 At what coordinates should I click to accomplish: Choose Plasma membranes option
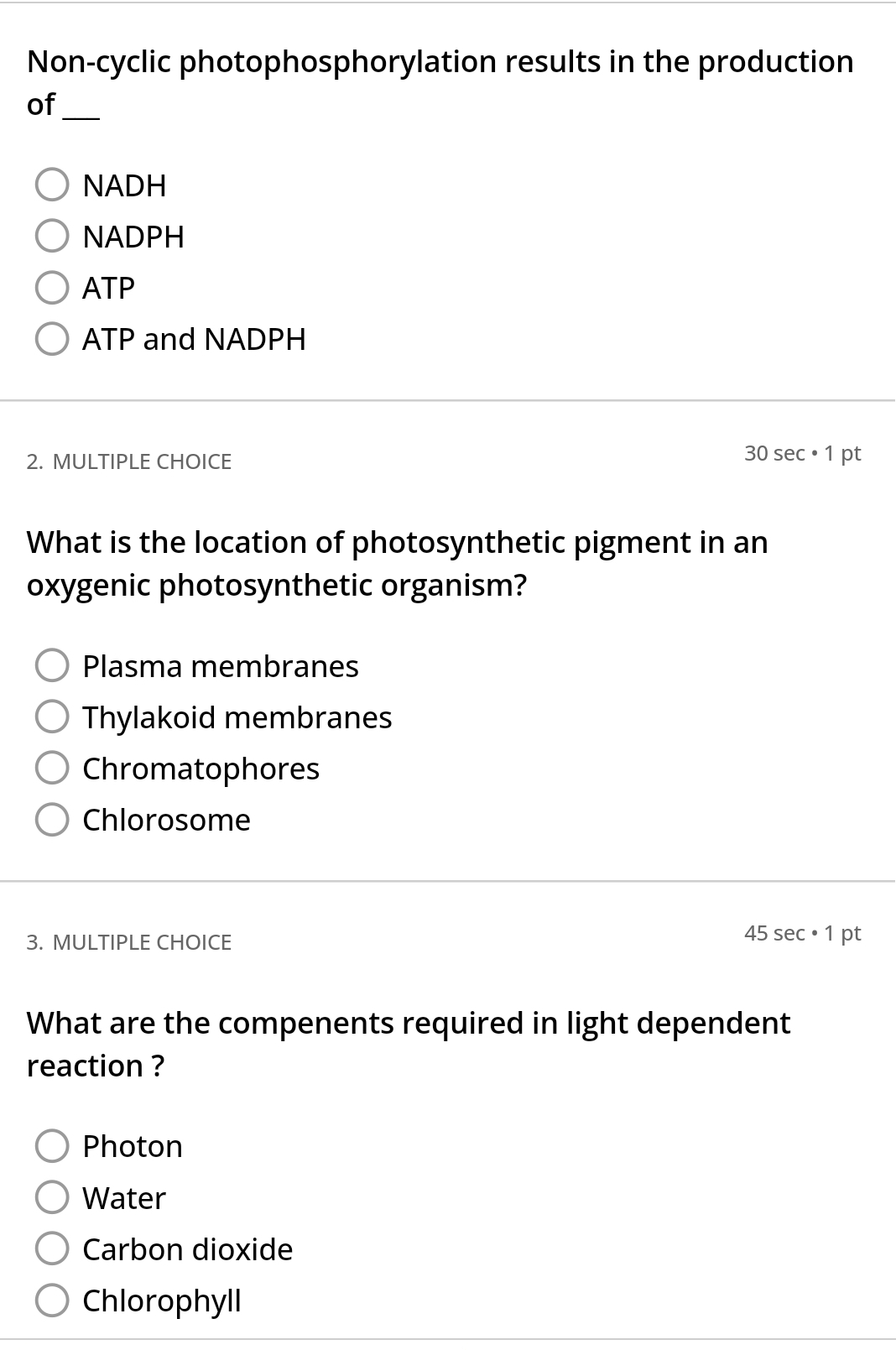[52, 666]
